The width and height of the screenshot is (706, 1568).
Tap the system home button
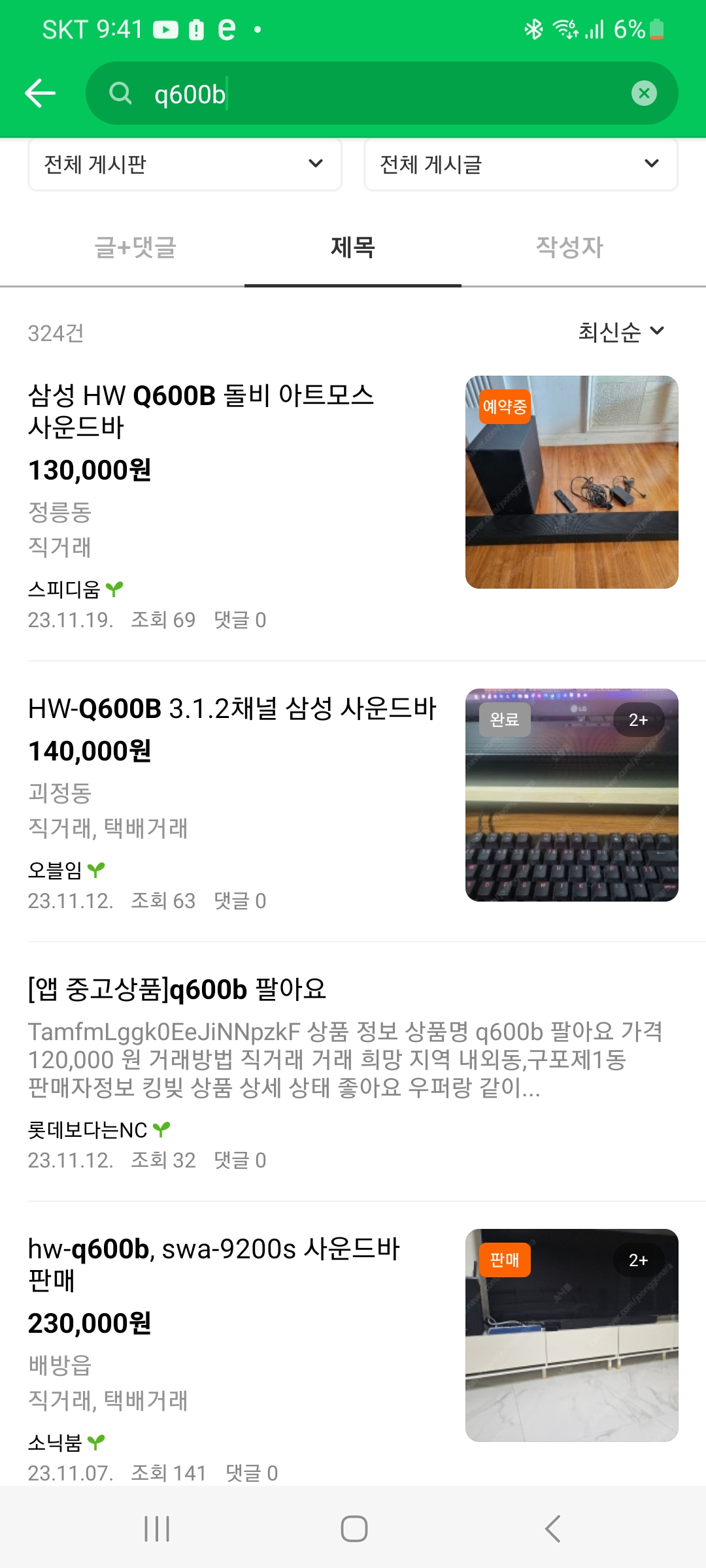(x=354, y=1529)
